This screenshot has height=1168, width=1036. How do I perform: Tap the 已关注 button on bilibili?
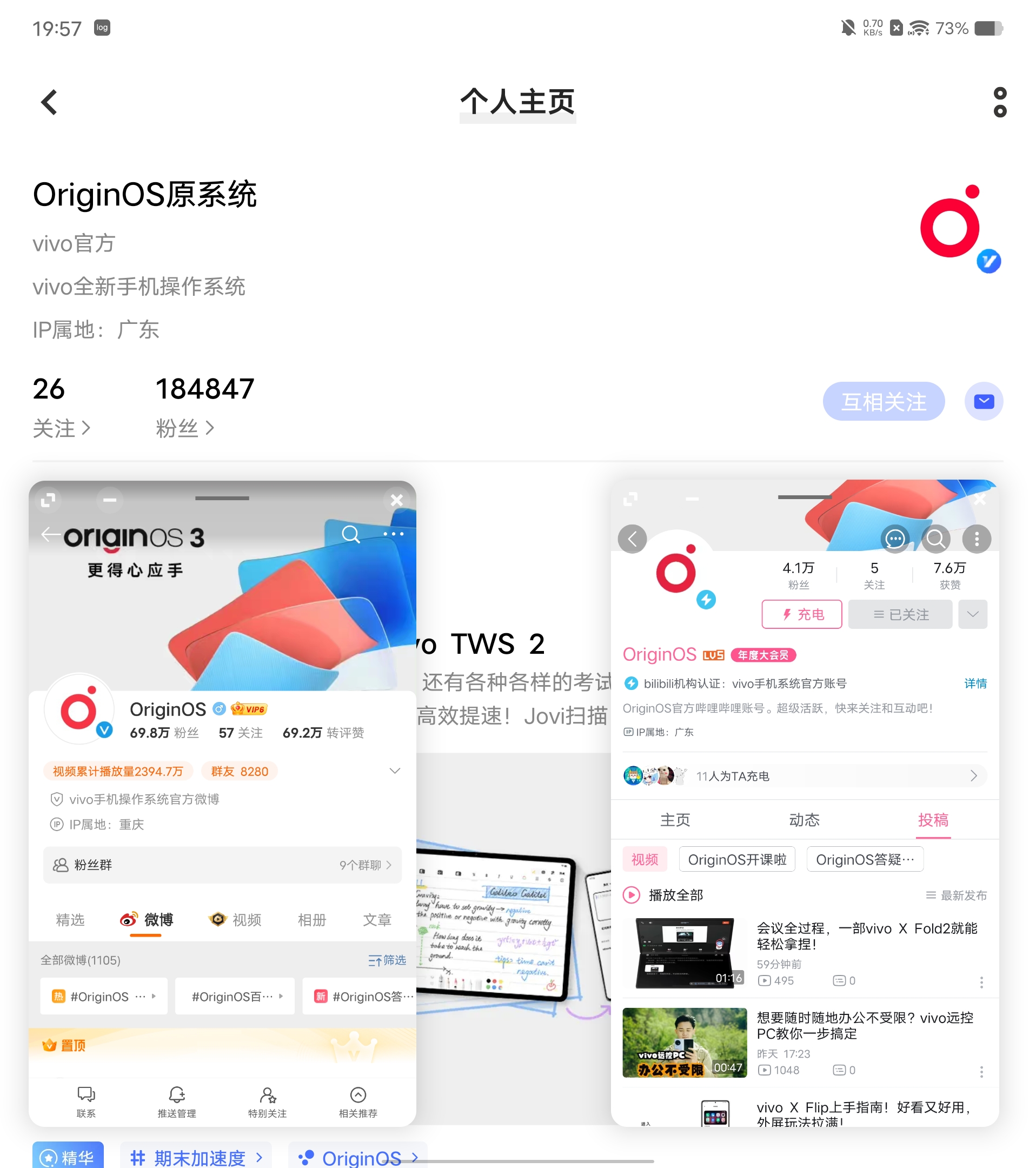pos(900,614)
